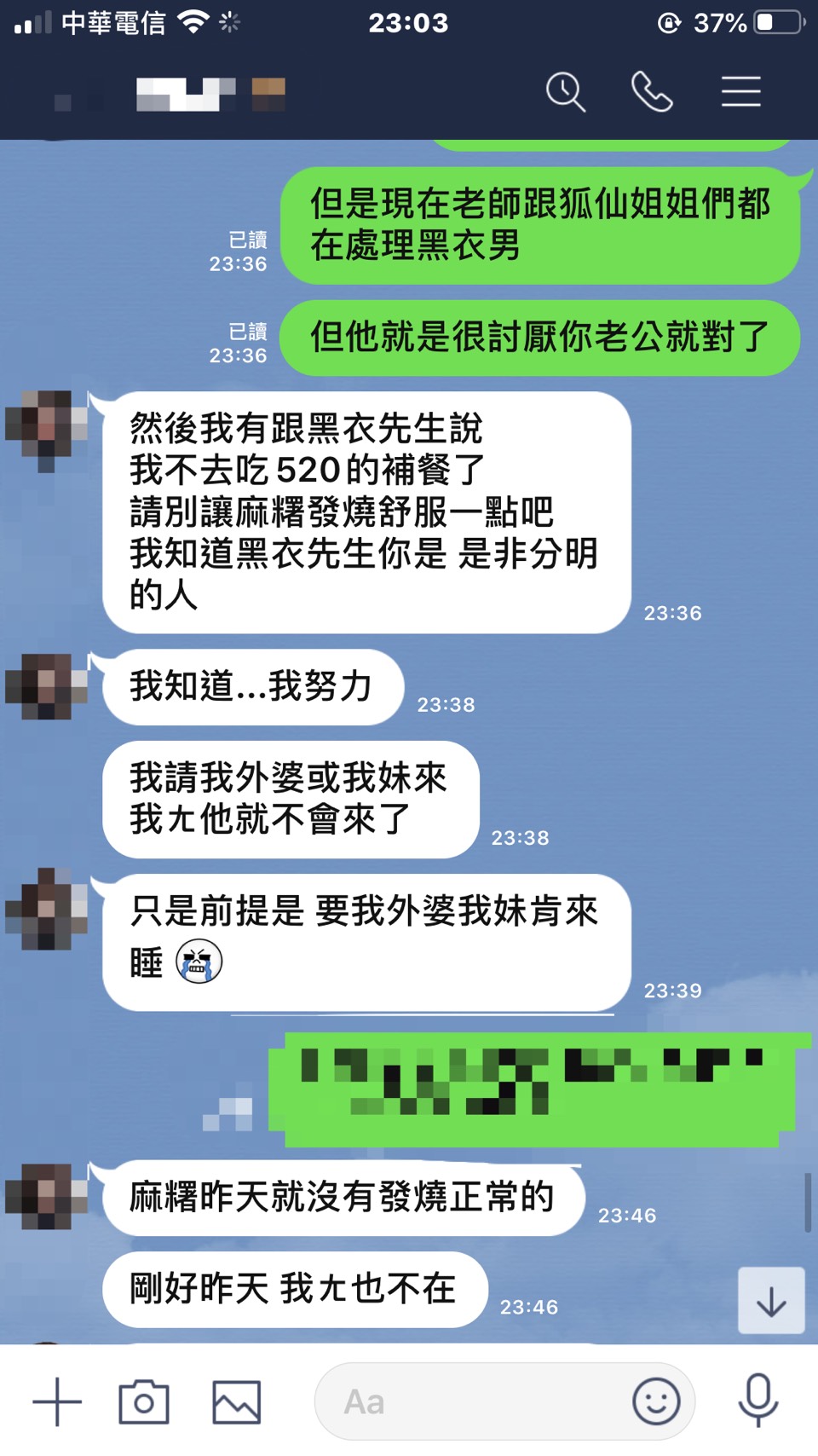The height and width of the screenshot is (1456, 818).
Task: Open the camera
Action: (x=144, y=1401)
